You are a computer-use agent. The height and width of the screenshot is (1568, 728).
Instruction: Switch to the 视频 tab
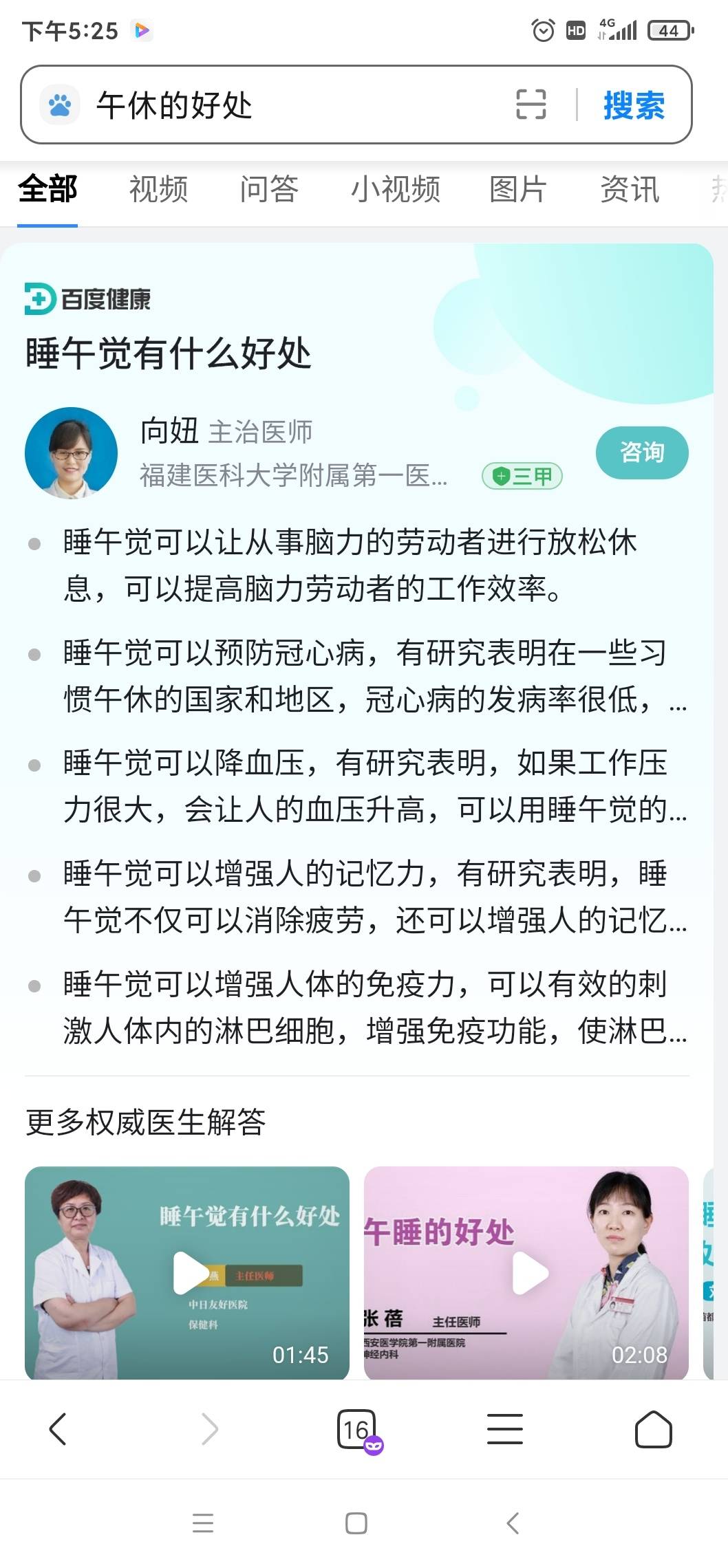158,190
